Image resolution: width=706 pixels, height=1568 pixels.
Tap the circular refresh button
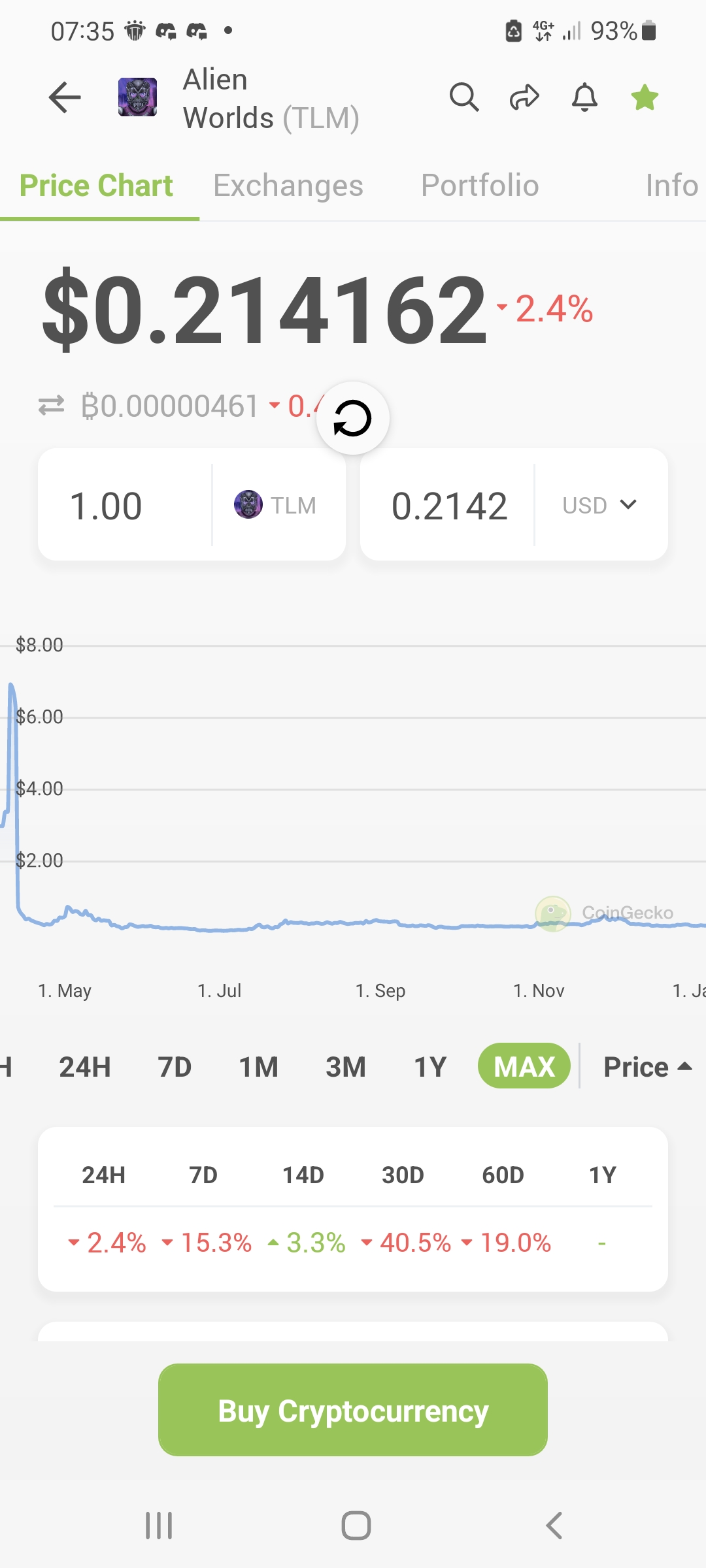[353, 418]
